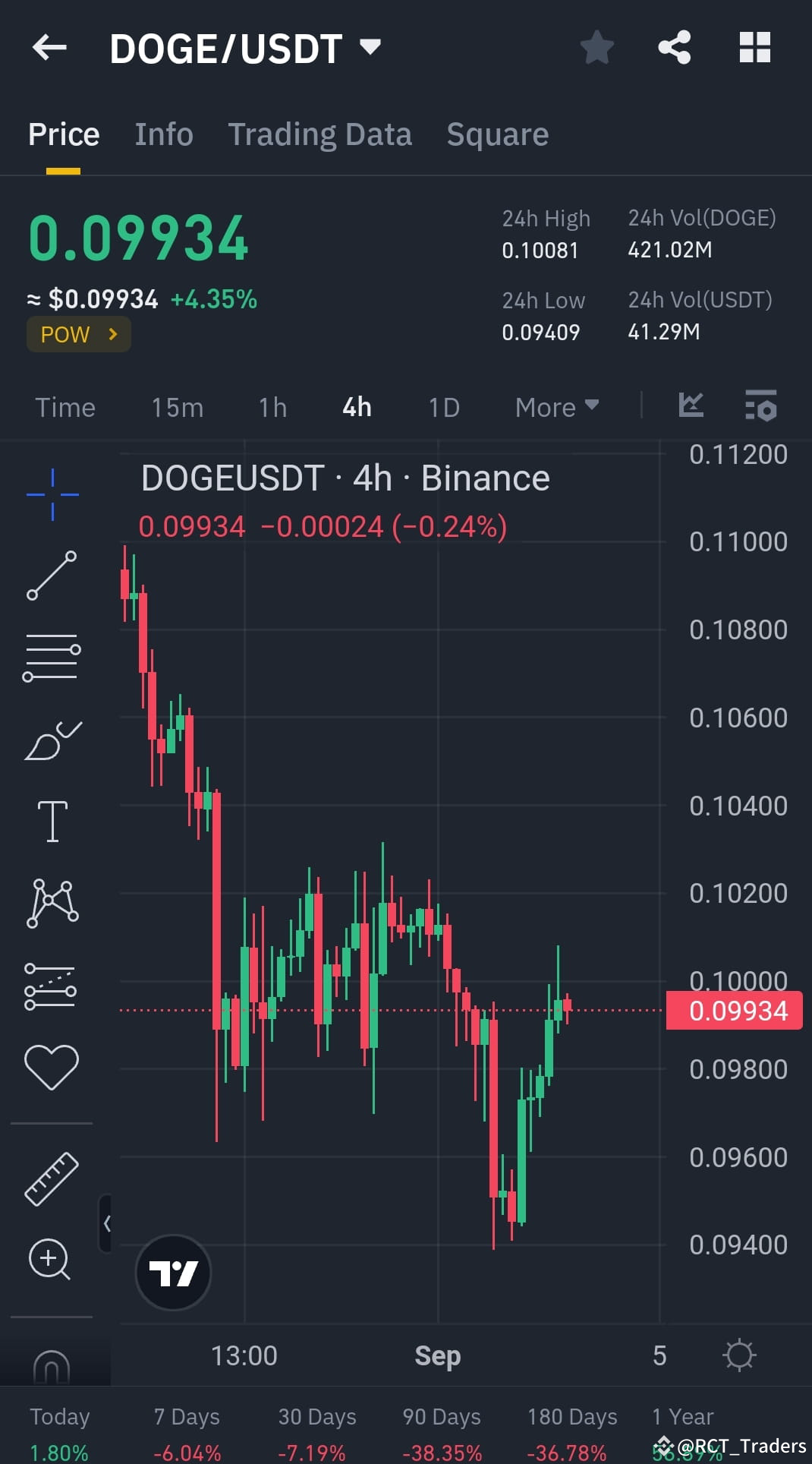Open the POW token tag details
The width and height of the screenshot is (812, 1464).
78,334
